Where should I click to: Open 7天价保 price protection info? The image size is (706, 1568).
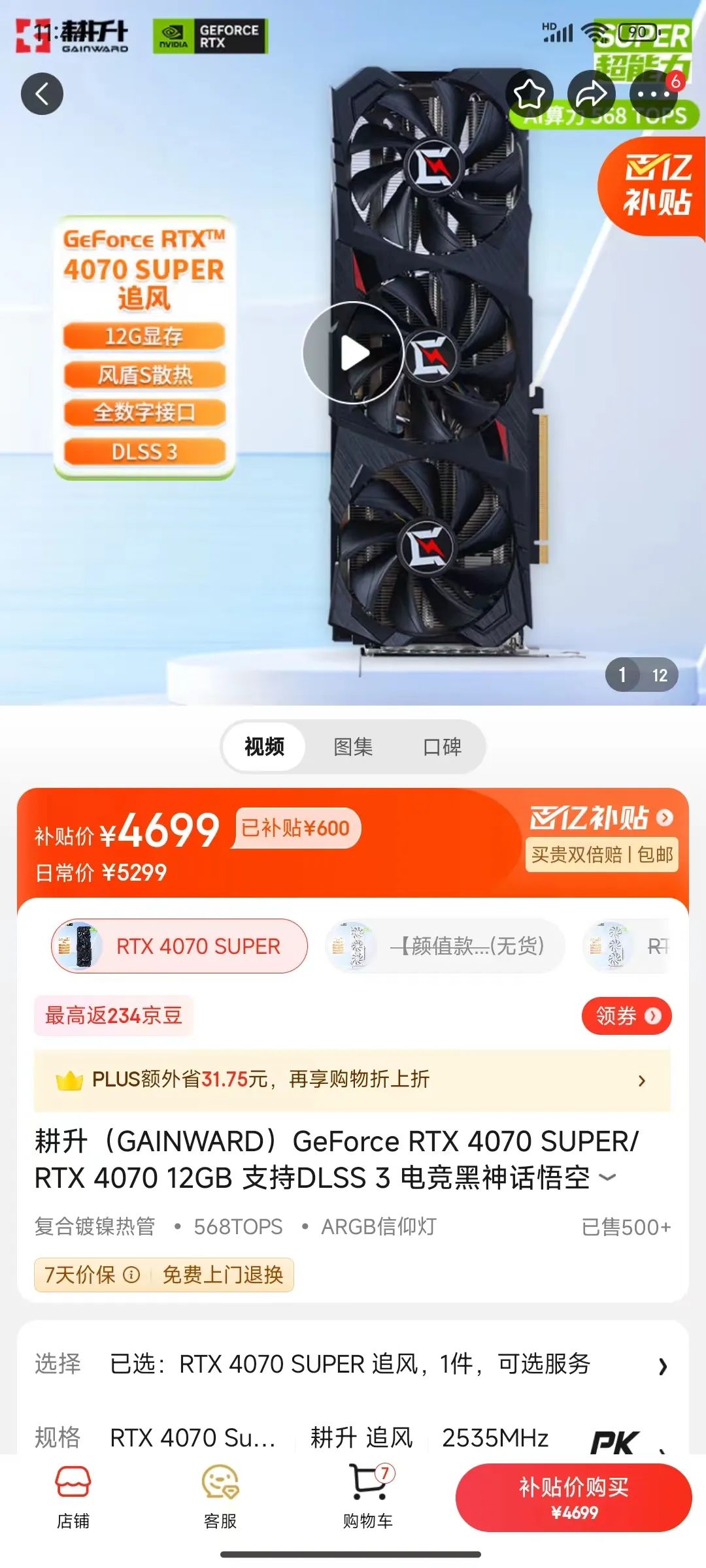(92, 1275)
